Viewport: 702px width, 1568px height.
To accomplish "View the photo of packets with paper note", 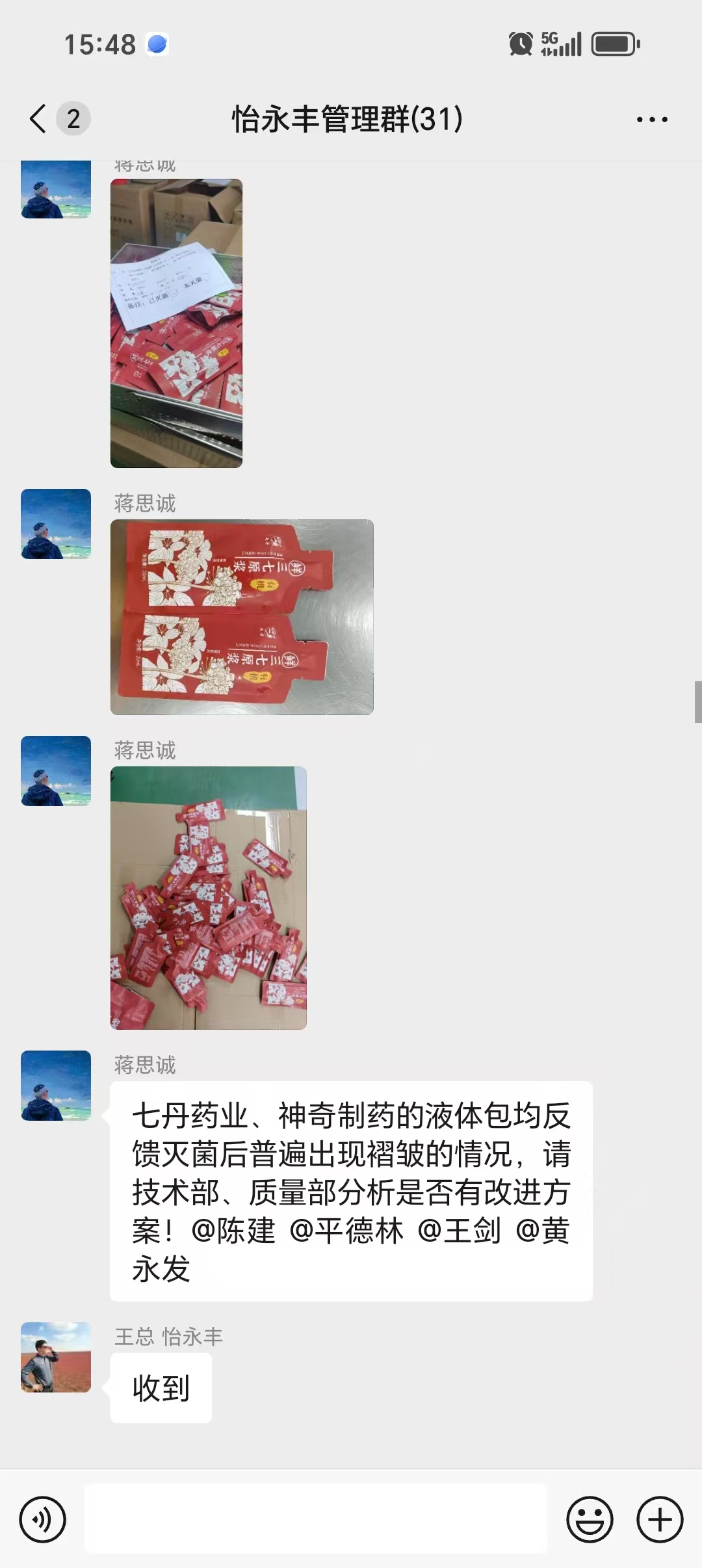I will [x=177, y=323].
